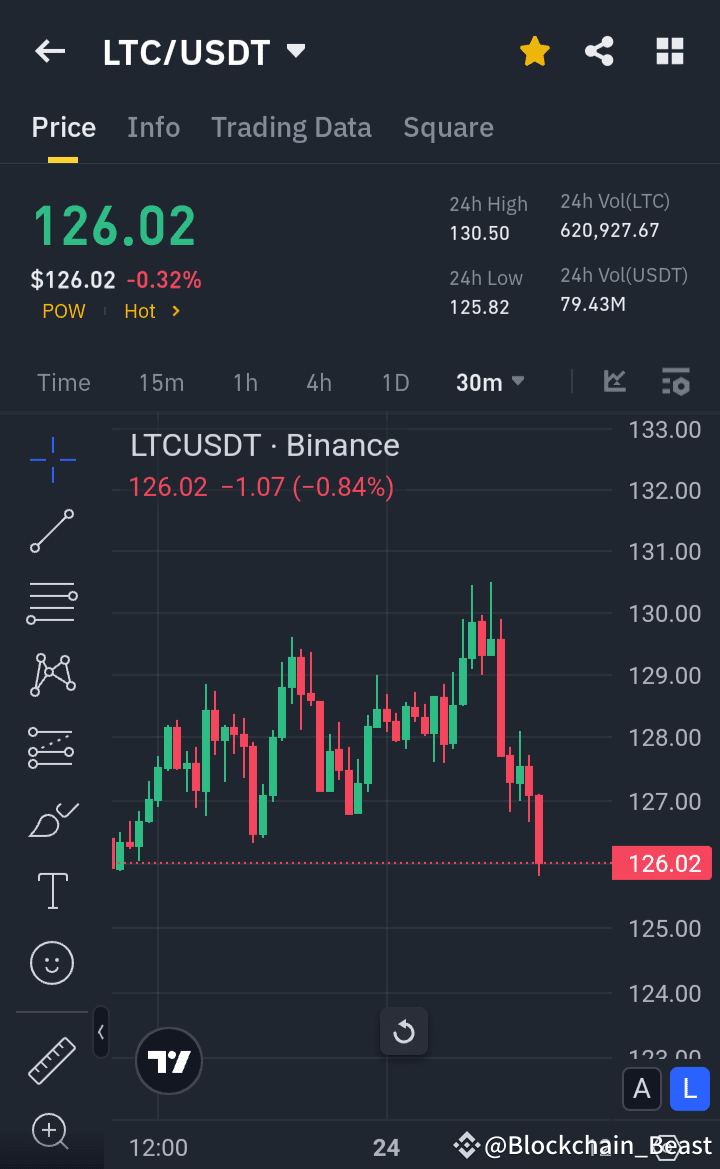Toggle the favorite star for LTC/USDT

(x=534, y=50)
